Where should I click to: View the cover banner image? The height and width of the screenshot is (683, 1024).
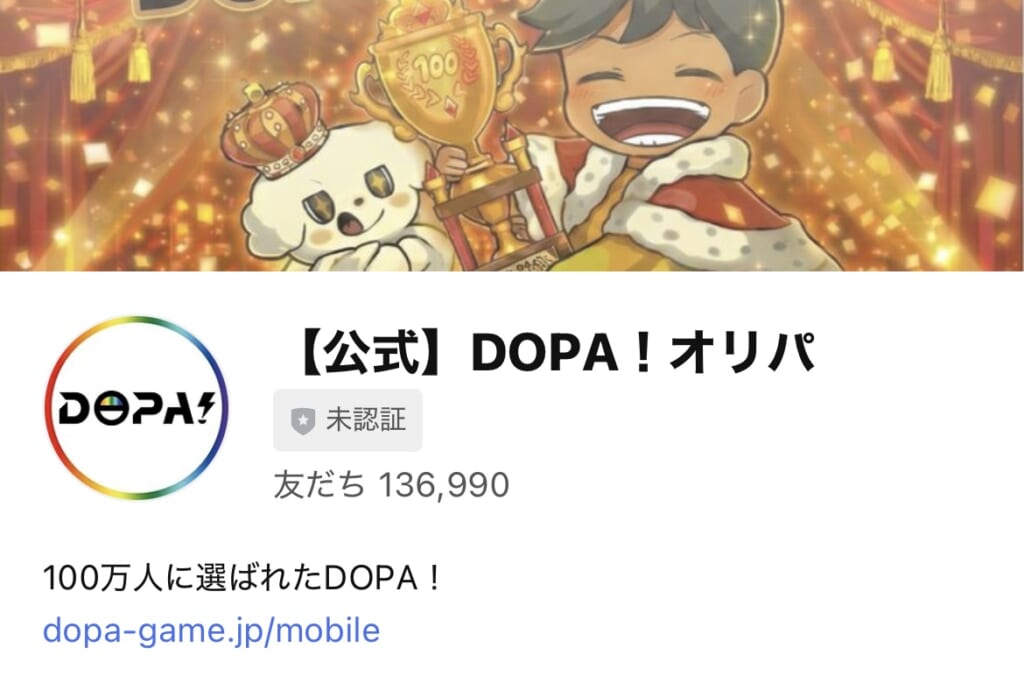pos(512,135)
